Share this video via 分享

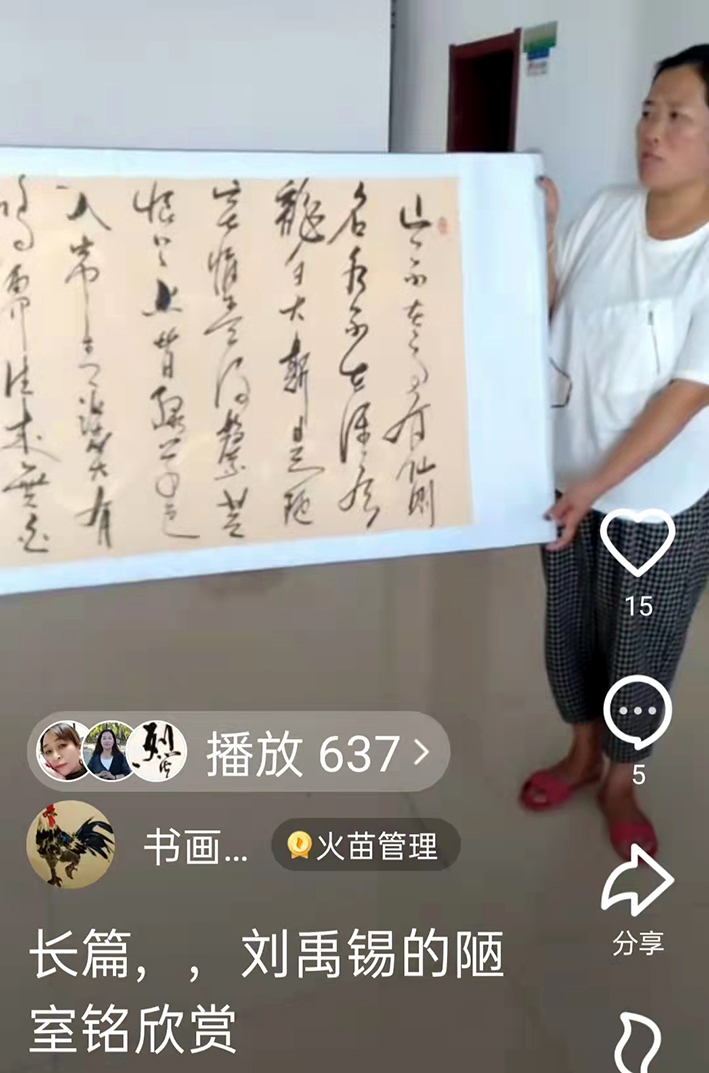click(x=638, y=881)
